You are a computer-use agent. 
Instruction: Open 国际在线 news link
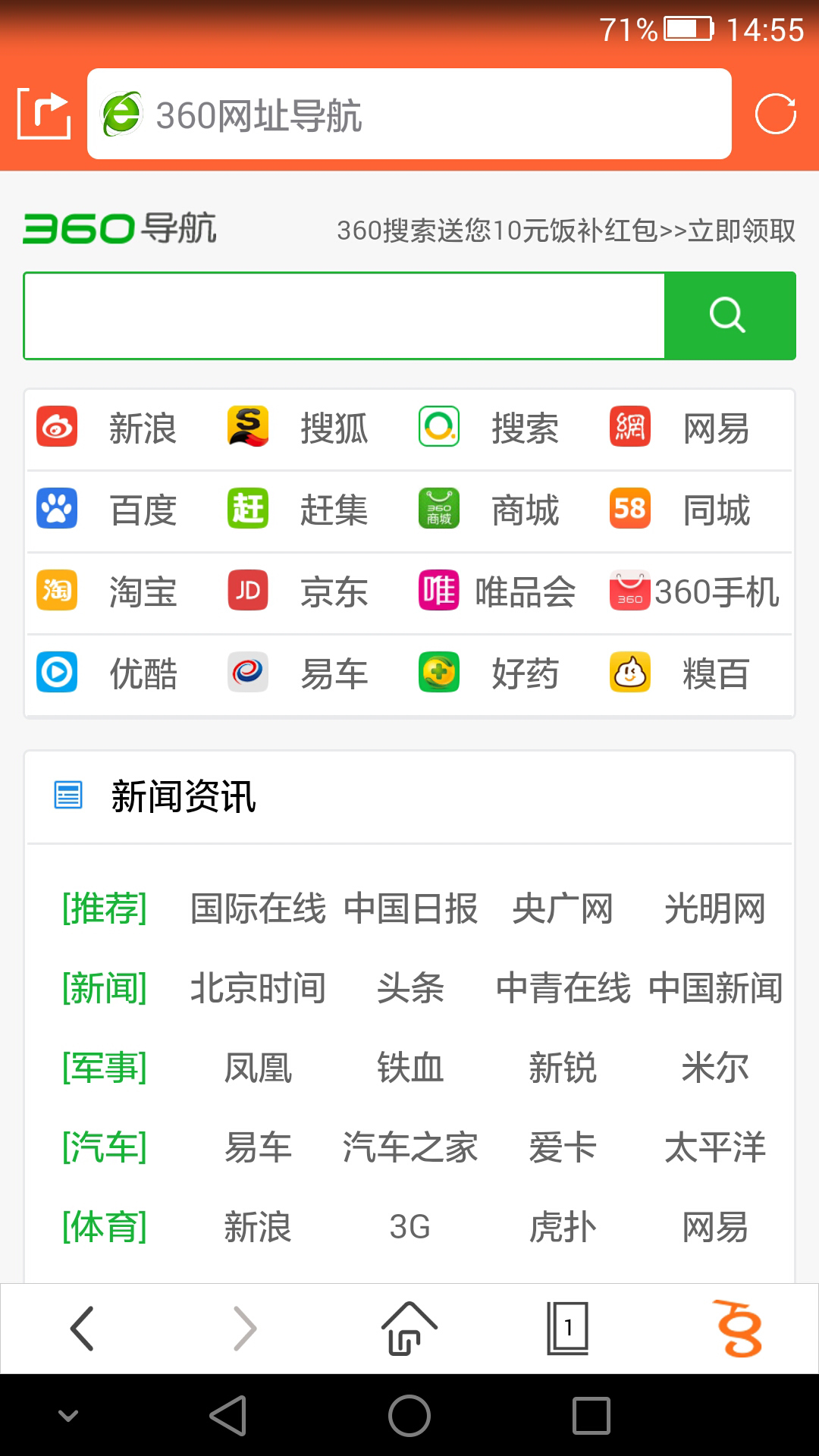258,908
